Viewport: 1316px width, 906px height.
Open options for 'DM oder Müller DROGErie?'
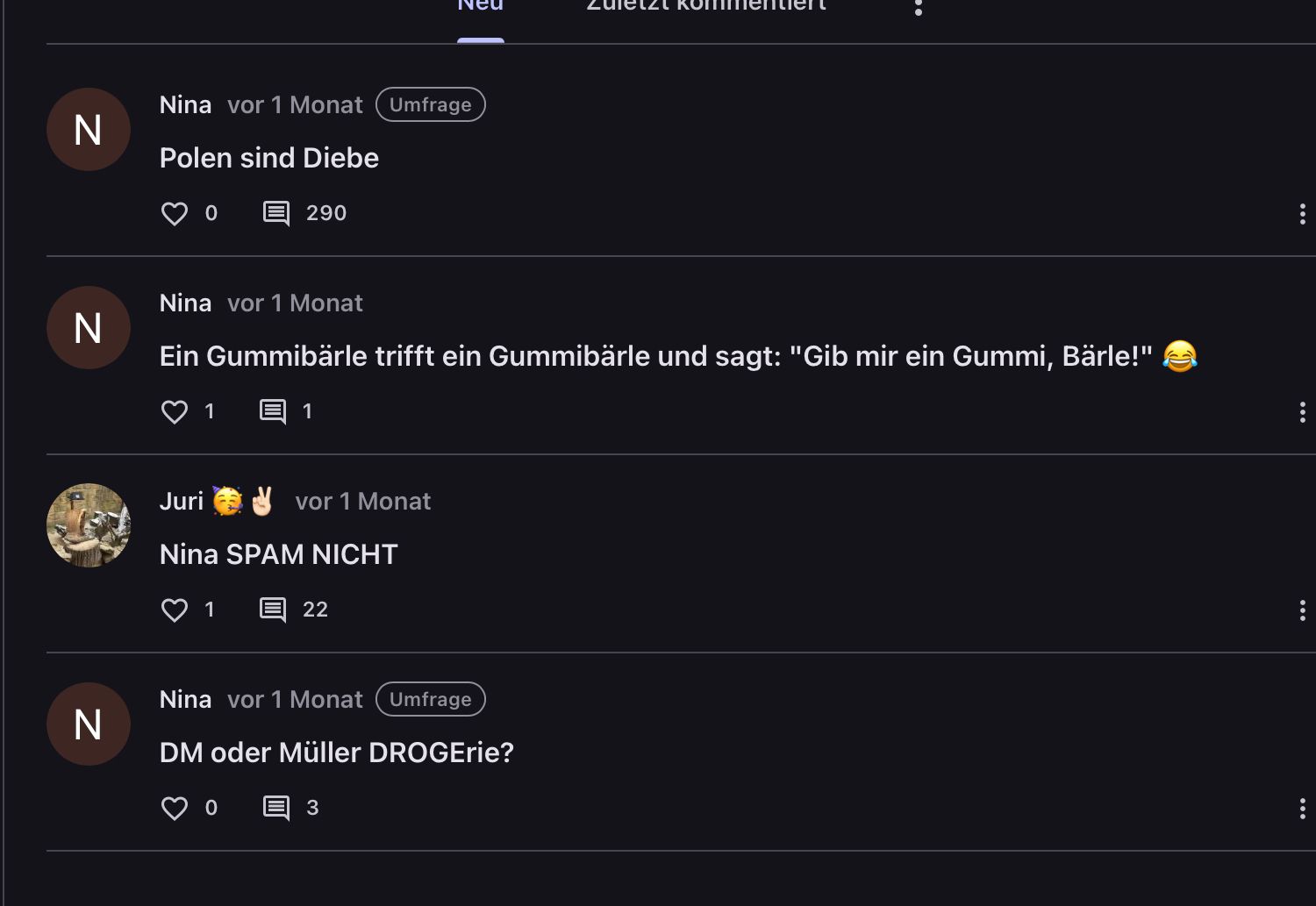click(1302, 809)
